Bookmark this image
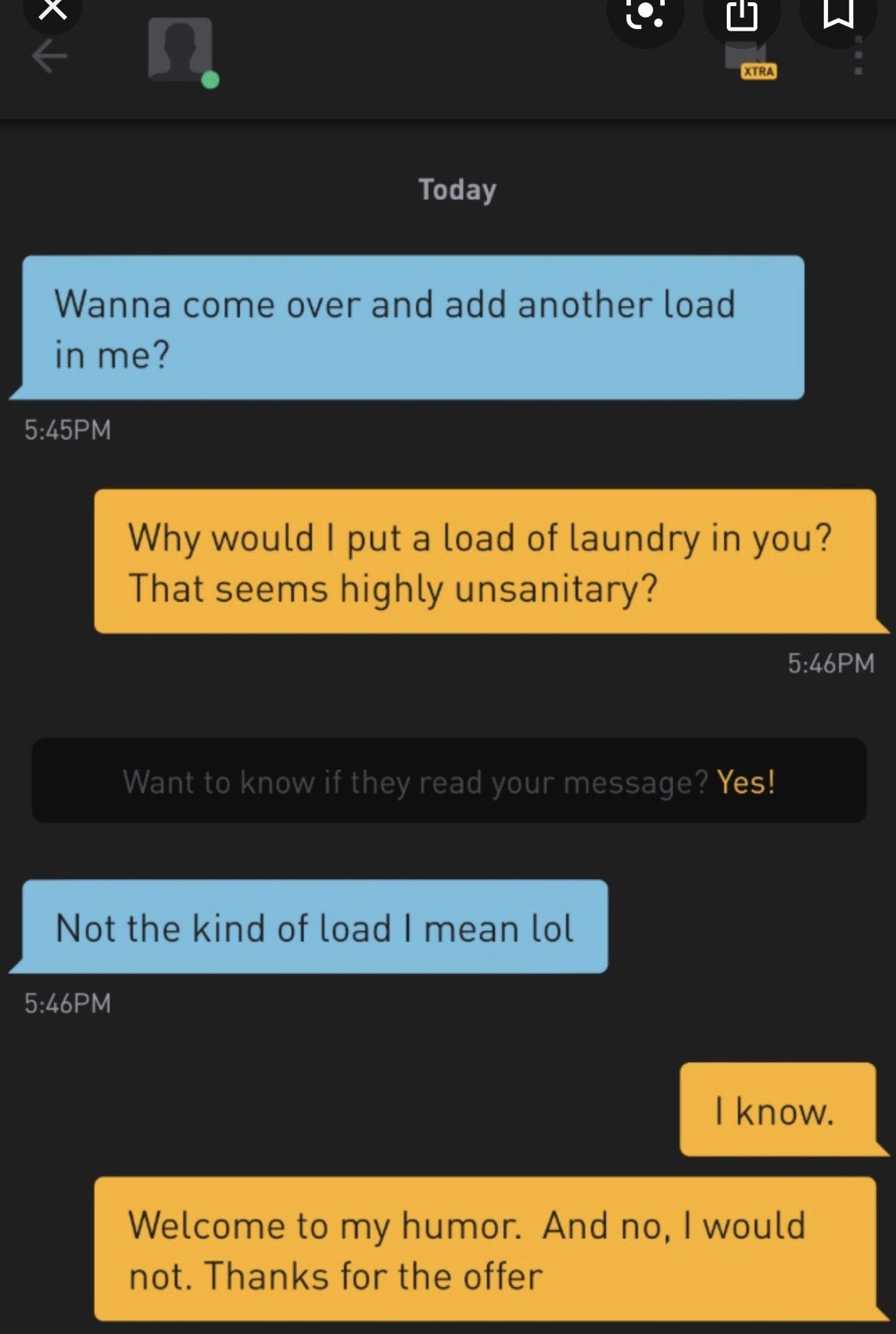896x1334 pixels. [x=838, y=13]
